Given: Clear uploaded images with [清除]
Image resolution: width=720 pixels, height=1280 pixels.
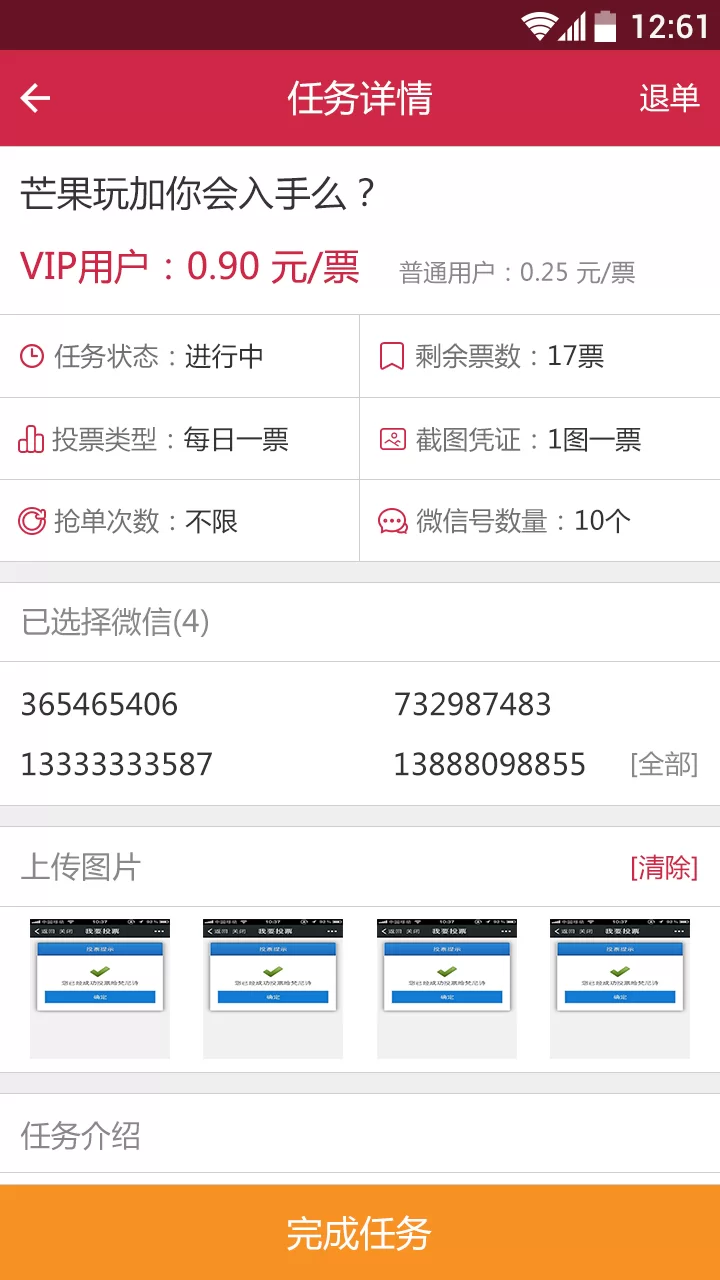Looking at the screenshot, I should [x=664, y=867].
